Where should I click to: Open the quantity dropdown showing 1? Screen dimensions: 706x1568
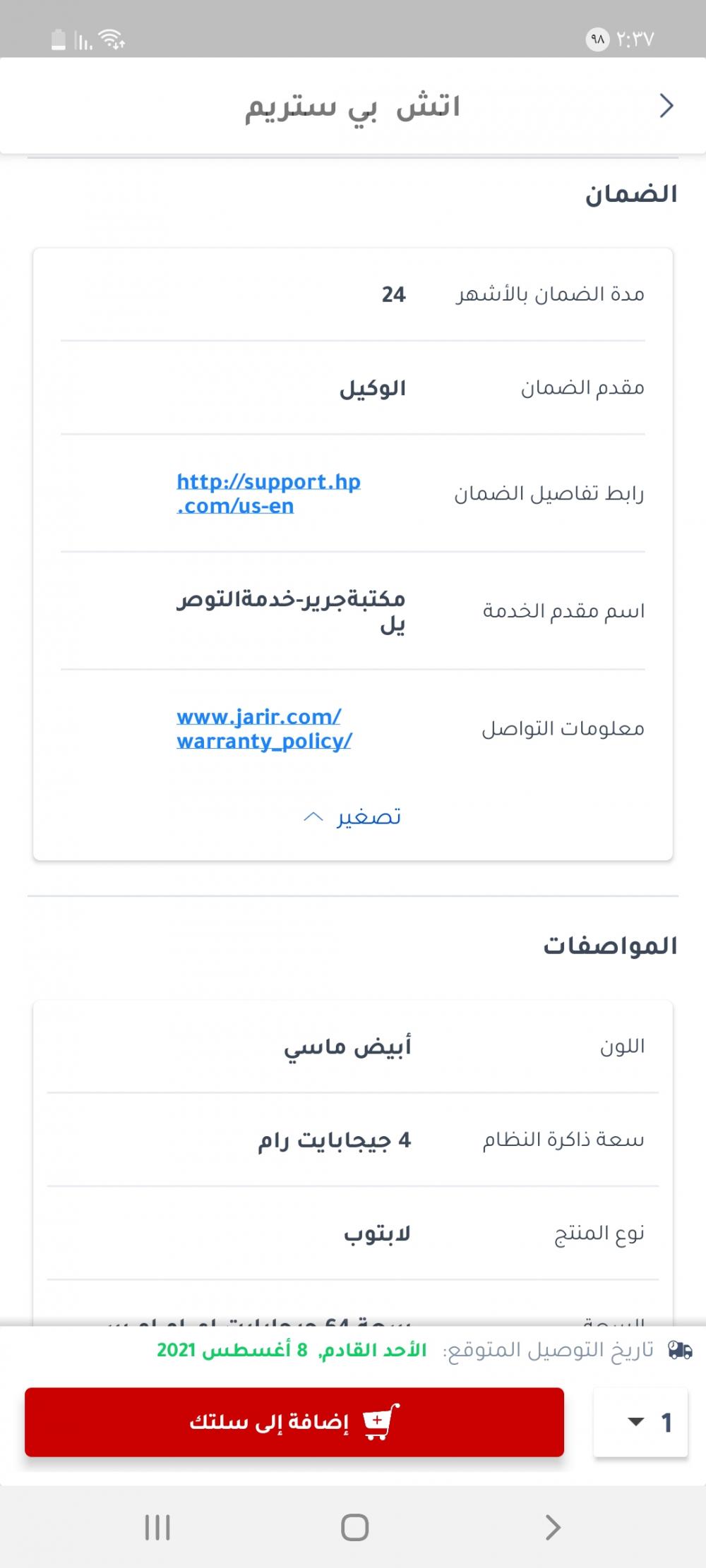[x=640, y=1422]
